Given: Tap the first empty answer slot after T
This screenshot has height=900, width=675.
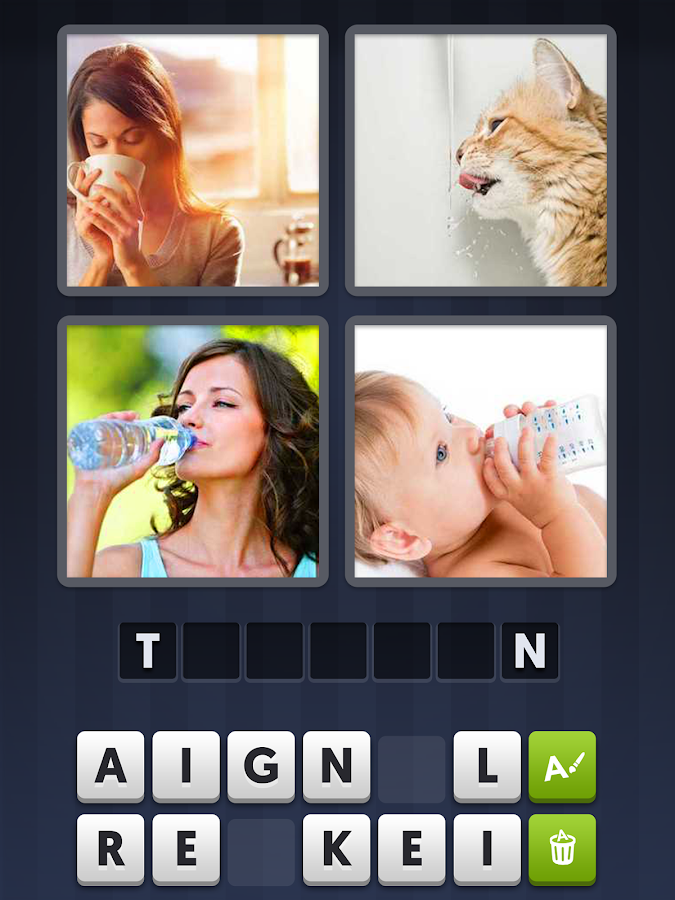Looking at the screenshot, I should tap(211, 651).
